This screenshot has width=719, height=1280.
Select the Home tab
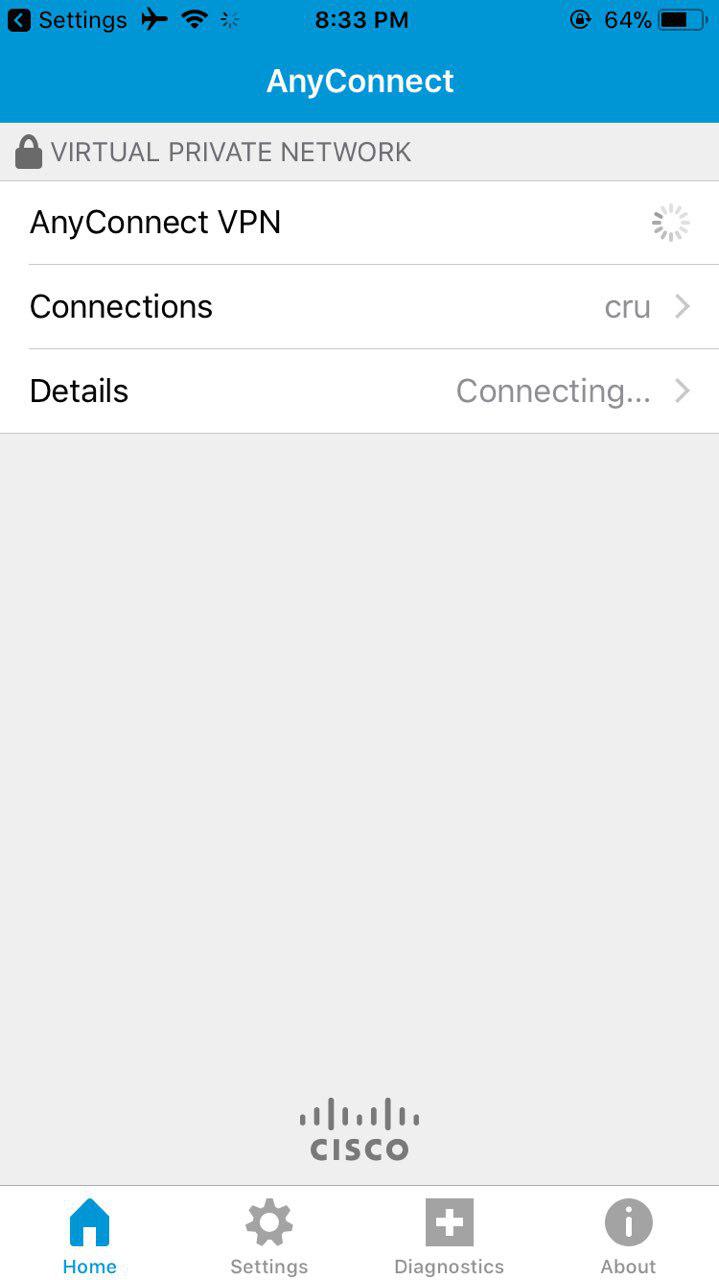click(90, 1238)
